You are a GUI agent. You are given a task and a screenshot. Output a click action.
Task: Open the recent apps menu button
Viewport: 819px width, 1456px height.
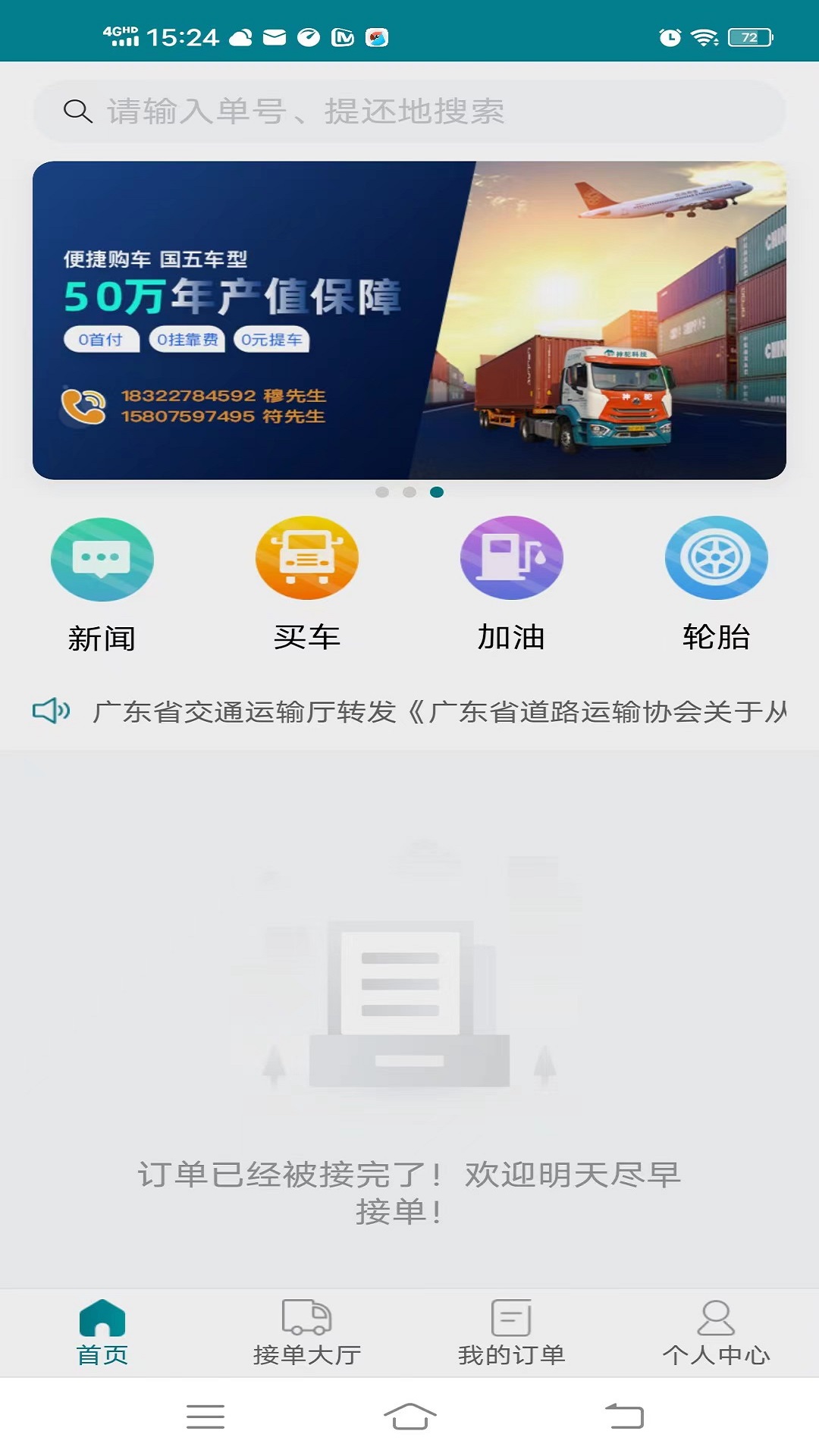click(205, 1416)
